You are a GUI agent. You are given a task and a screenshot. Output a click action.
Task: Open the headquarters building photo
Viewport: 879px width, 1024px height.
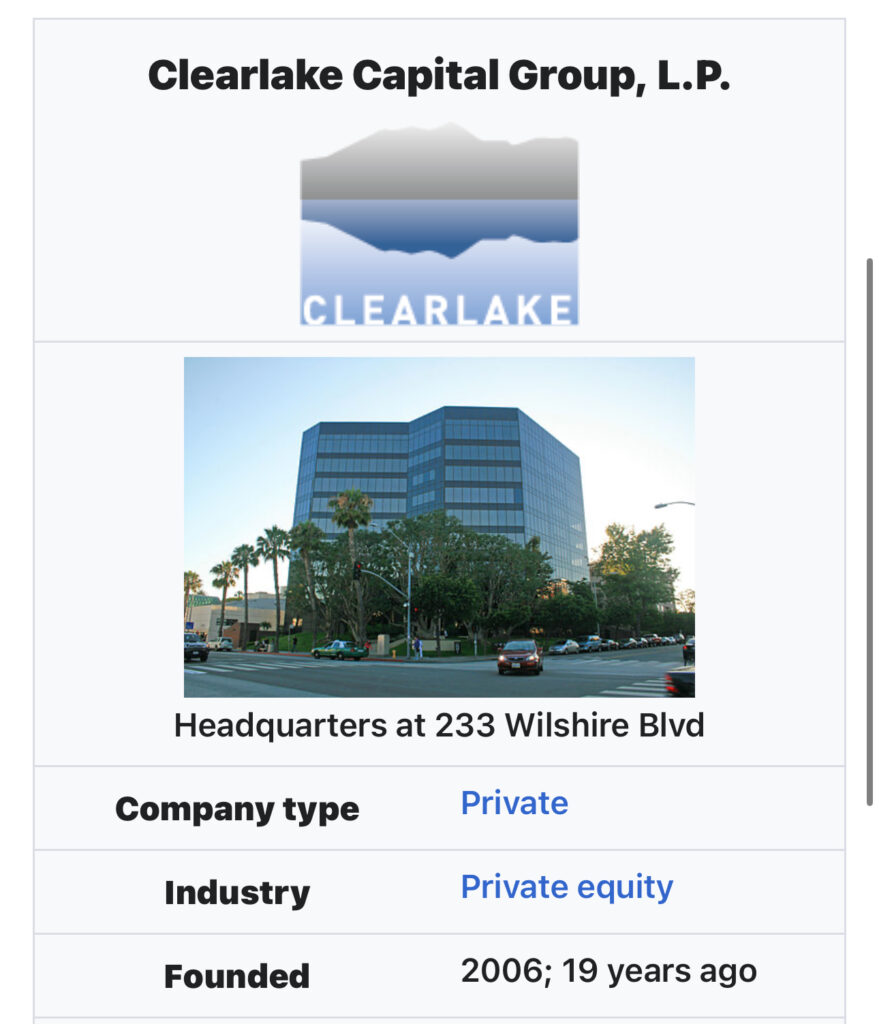coord(439,527)
